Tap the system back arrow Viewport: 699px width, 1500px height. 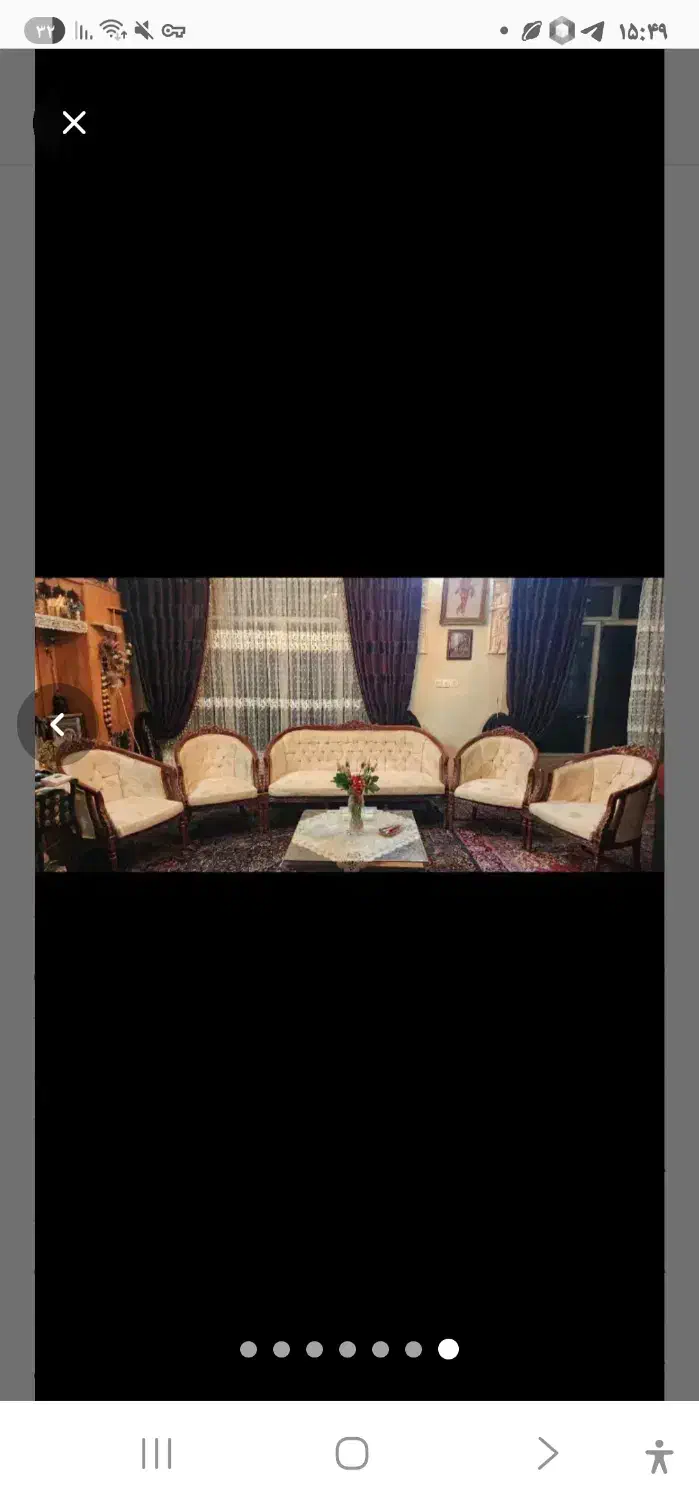click(x=547, y=1453)
